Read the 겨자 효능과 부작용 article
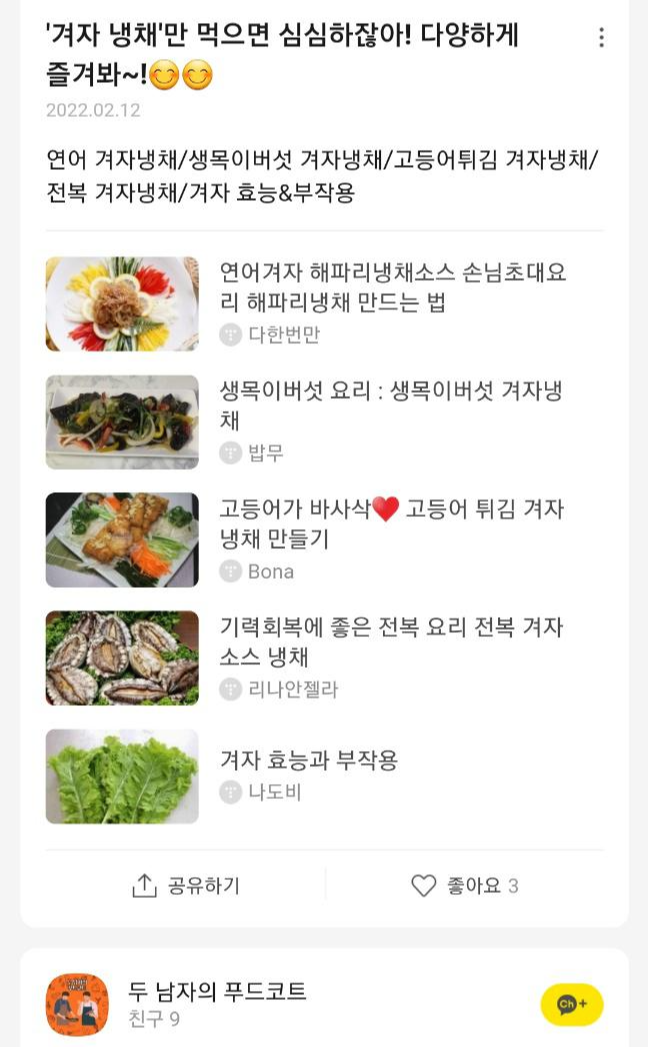 pos(309,761)
